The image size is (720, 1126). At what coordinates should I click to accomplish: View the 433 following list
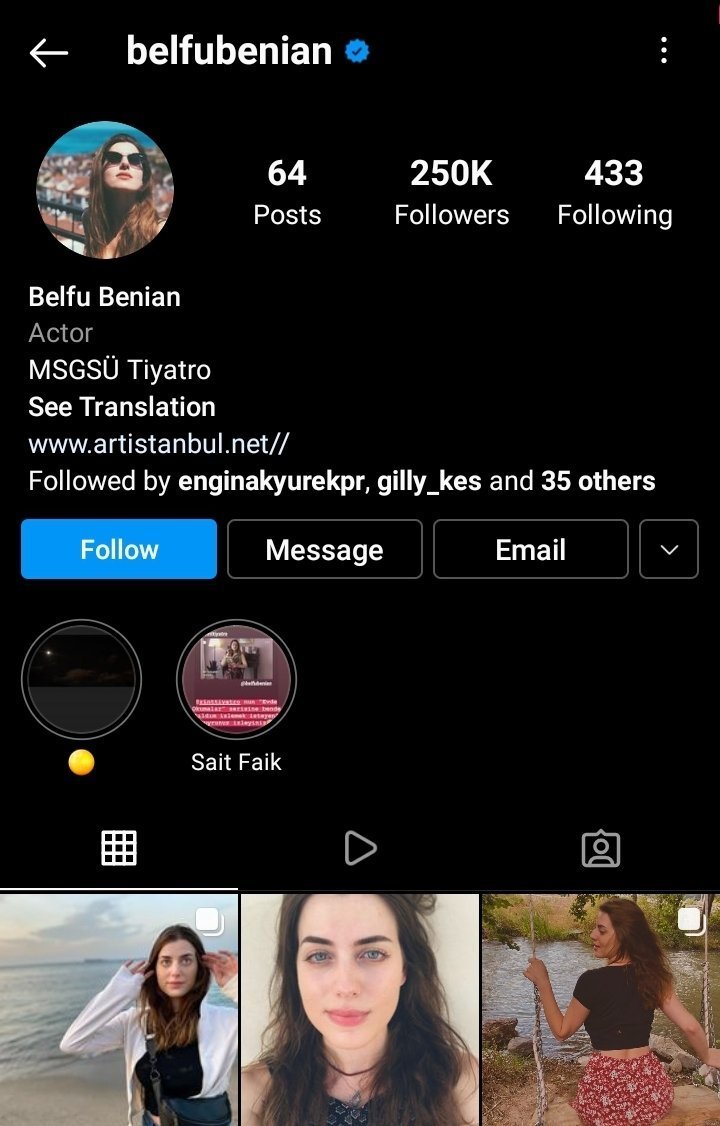(x=614, y=192)
